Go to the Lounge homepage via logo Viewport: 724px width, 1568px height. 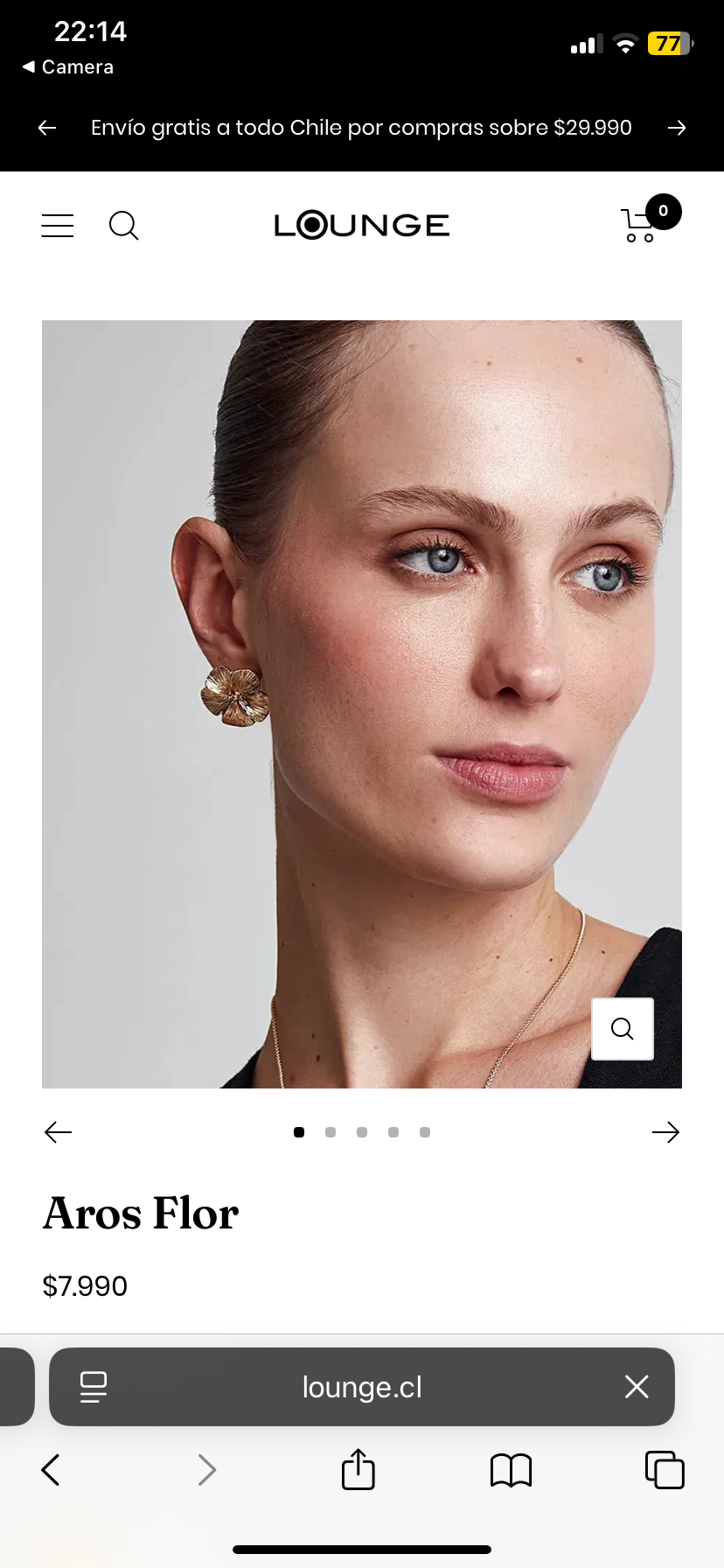tap(362, 226)
